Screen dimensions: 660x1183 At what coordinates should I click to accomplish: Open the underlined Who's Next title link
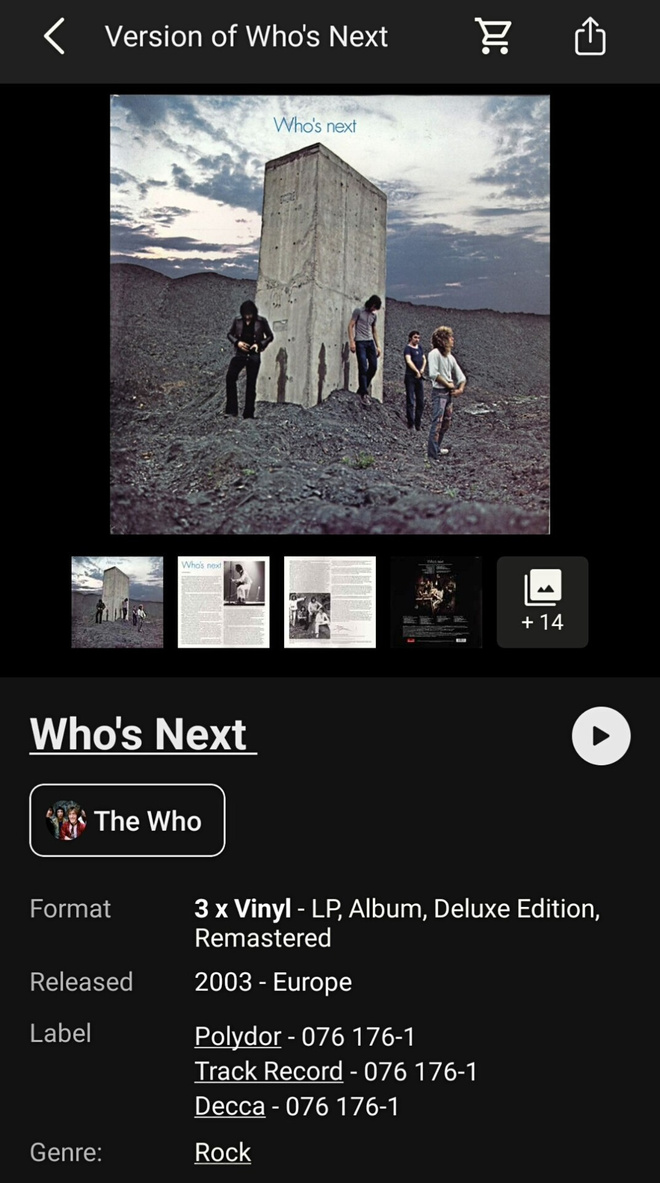142,733
